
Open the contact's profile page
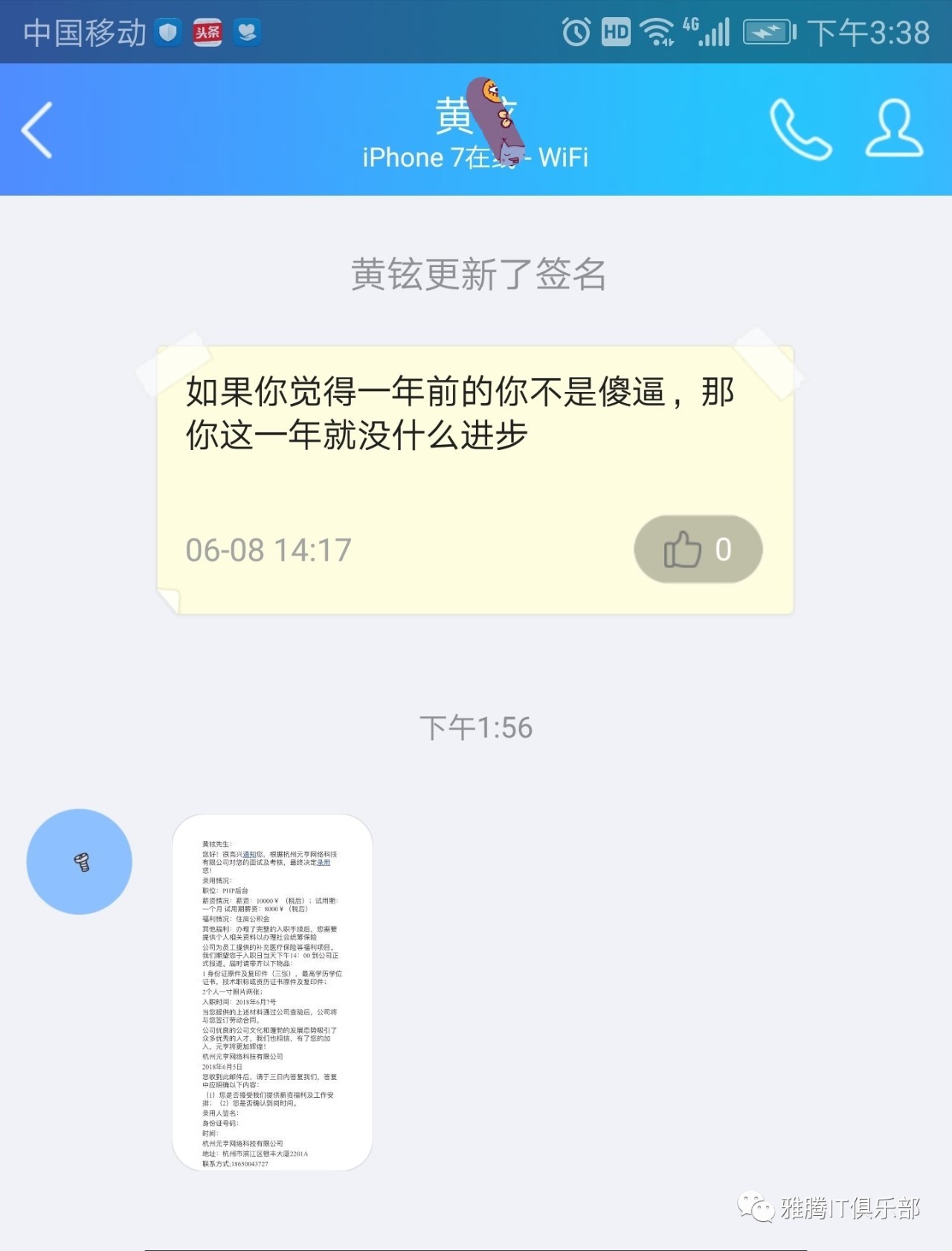894,129
